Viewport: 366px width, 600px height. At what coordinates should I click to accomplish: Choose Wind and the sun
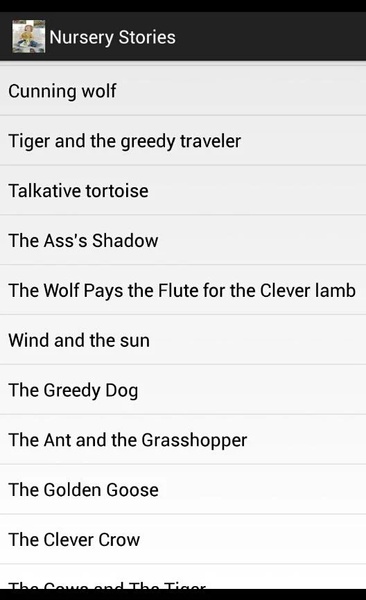tap(183, 340)
